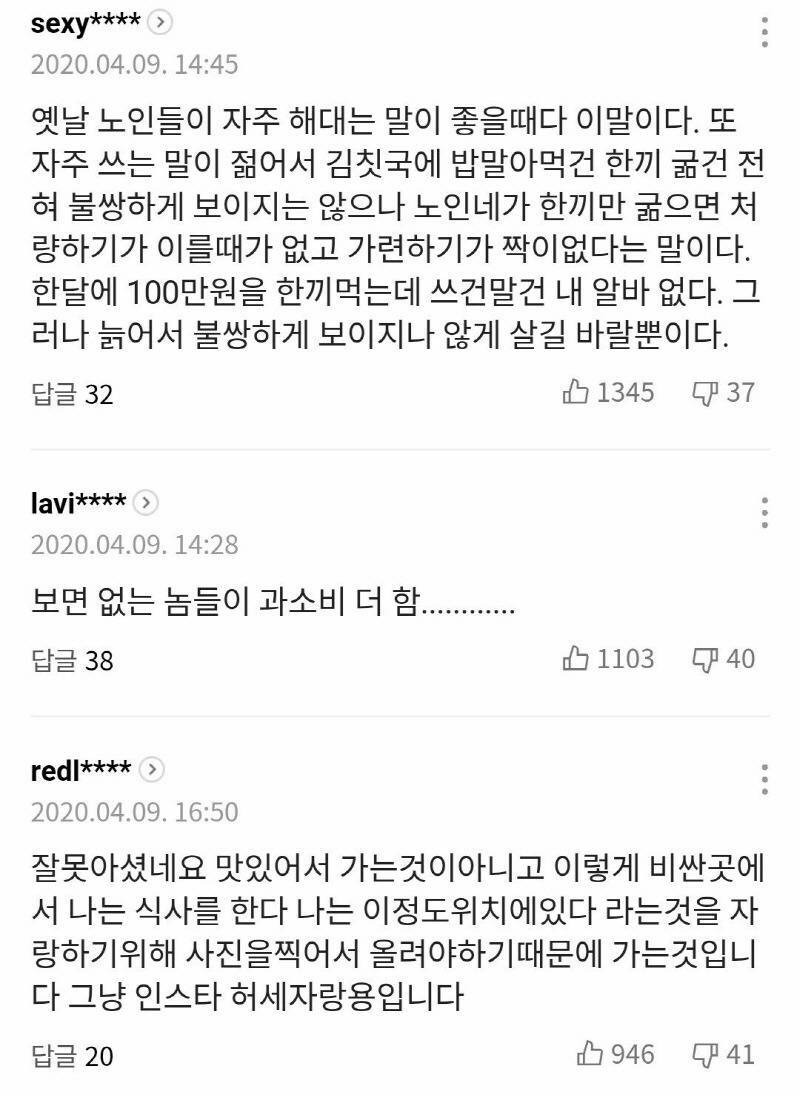This screenshot has width=800, height=1096.
Task: Downvote sexy**** comment with 37 dislikes
Action: coord(706,392)
